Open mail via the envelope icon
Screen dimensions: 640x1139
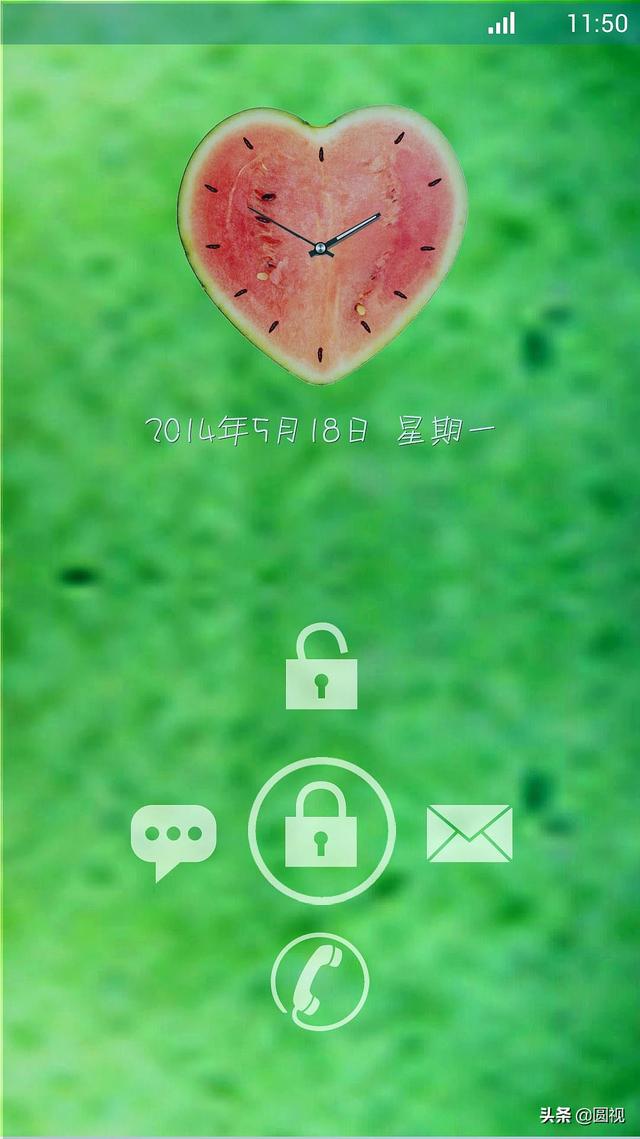pyautogui.click(x=469, y=833)
